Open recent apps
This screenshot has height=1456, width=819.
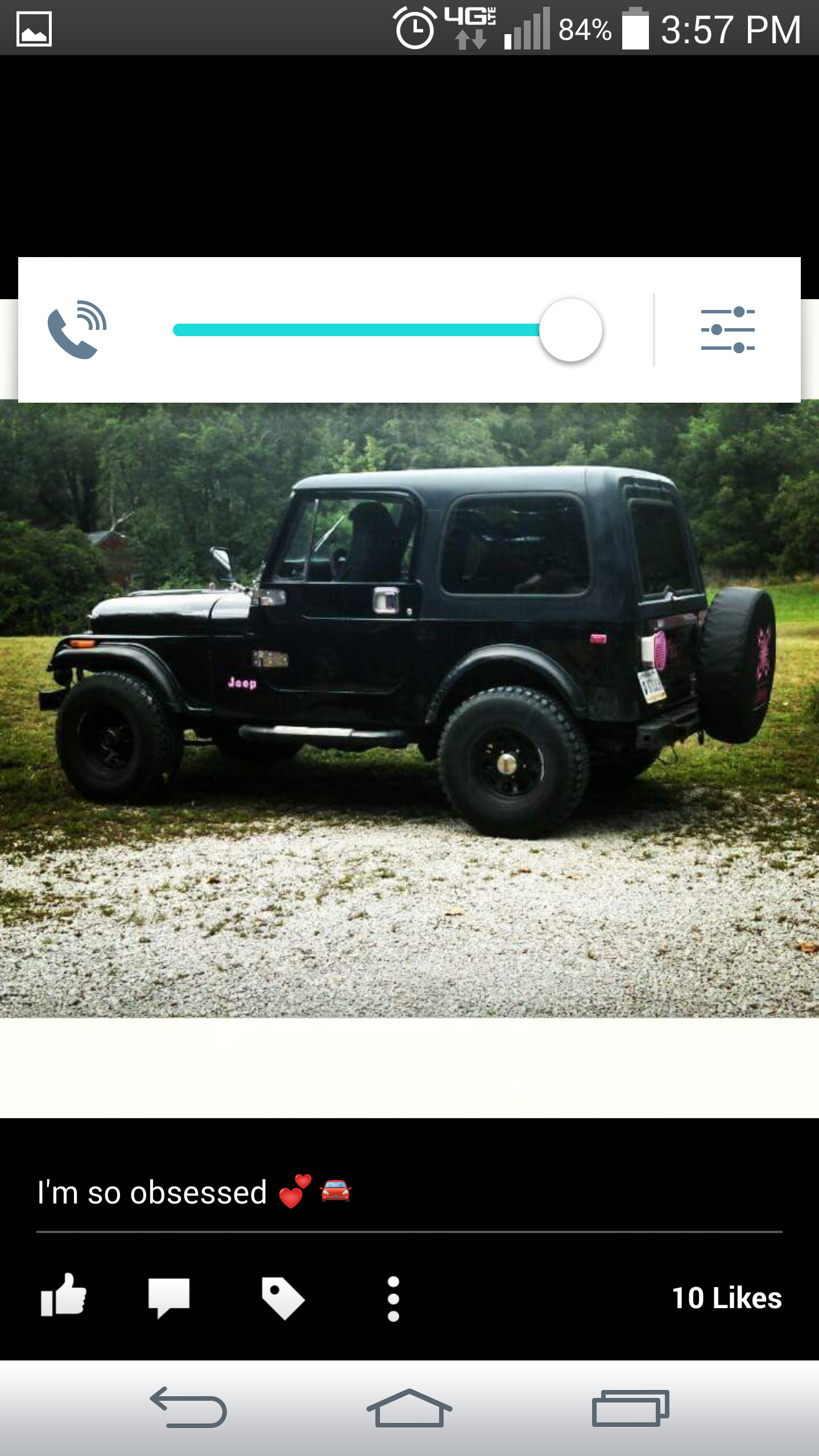click(x=631, y=1407)
